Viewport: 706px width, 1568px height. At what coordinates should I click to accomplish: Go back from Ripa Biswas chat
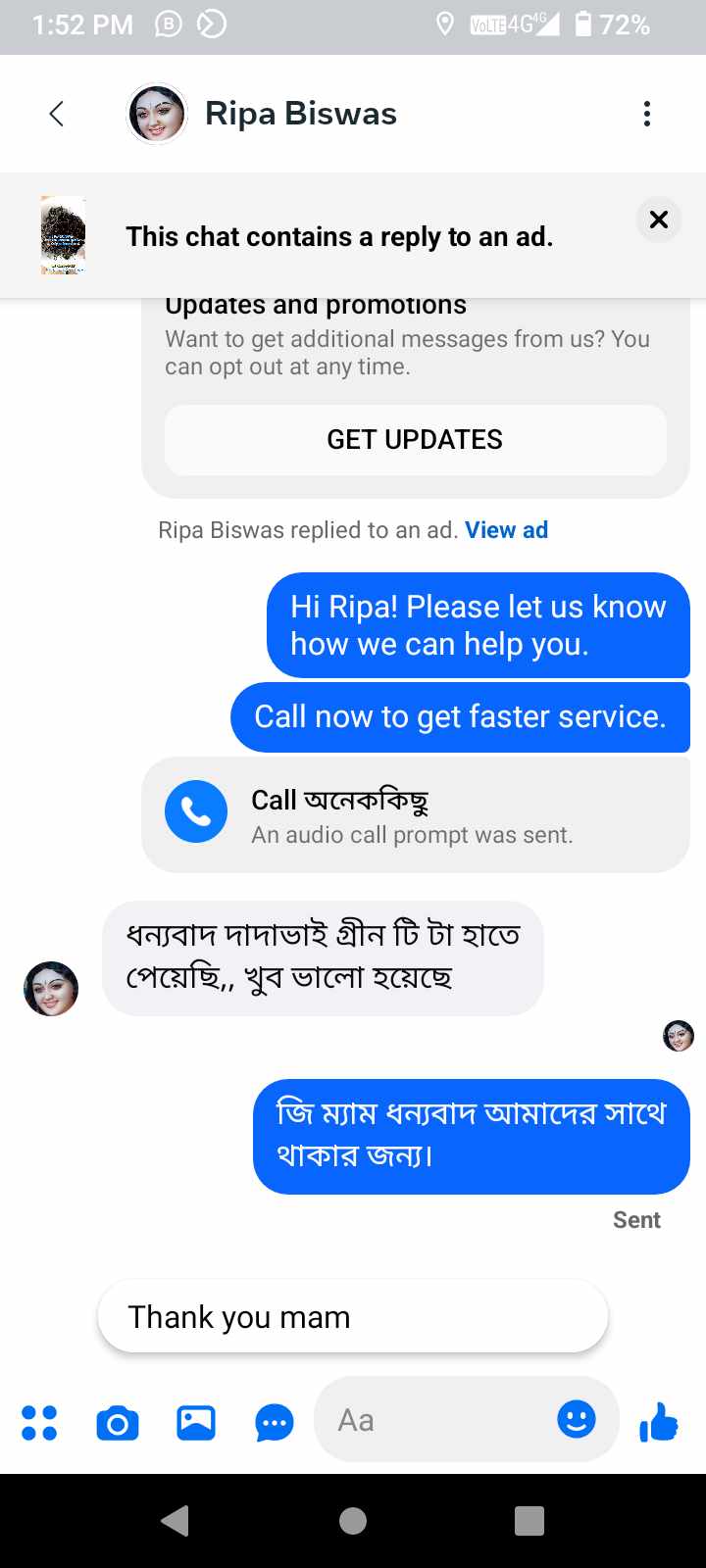(x=57, y=114)
